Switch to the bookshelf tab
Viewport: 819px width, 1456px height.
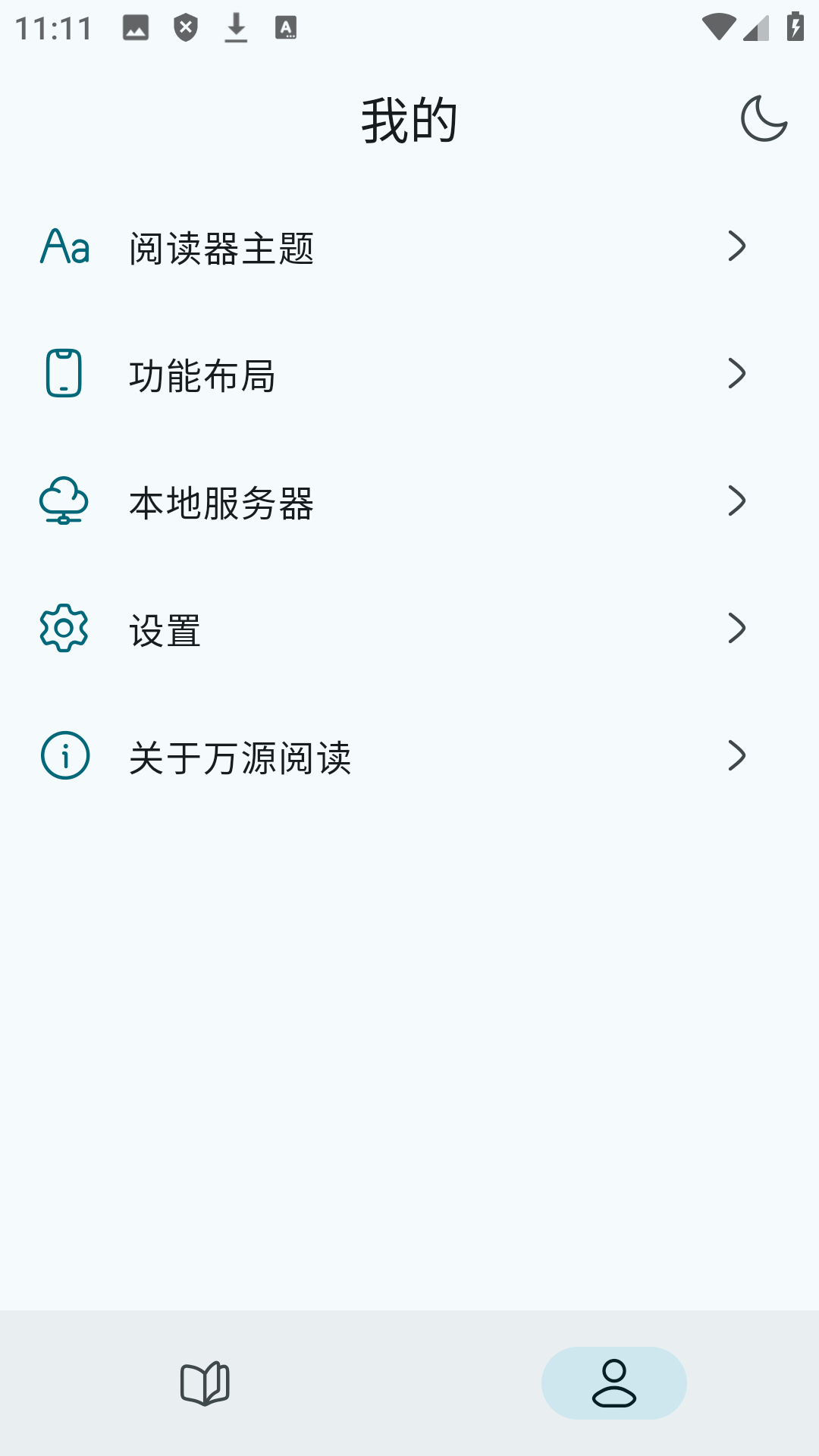pyautogui.click(x=205, y=1383)
